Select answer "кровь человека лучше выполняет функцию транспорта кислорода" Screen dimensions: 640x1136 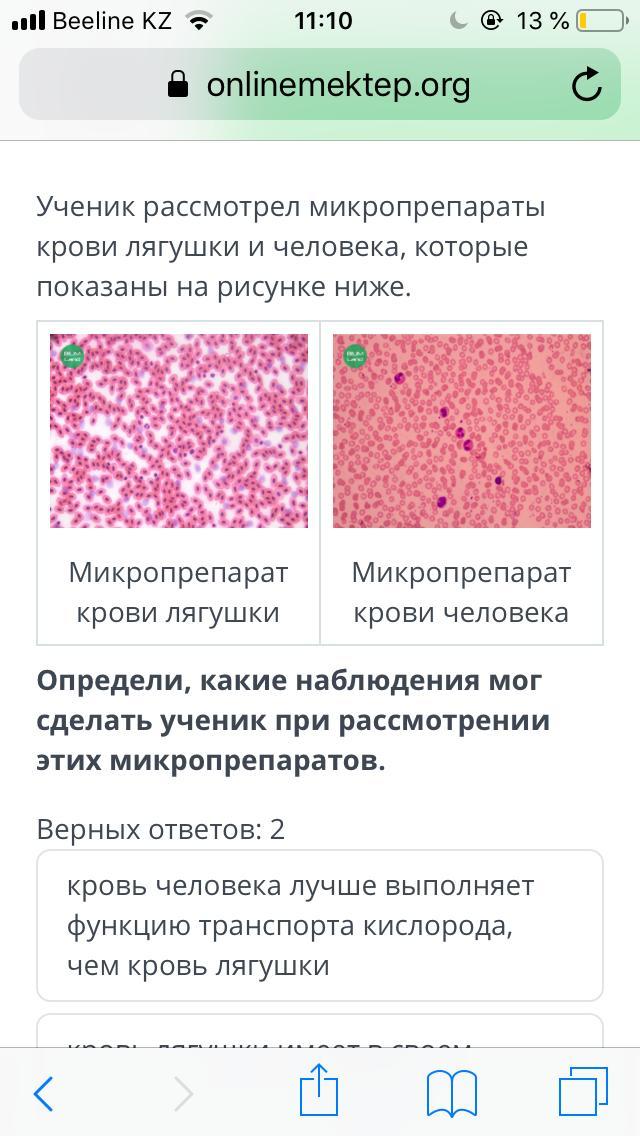click(x=319, y=925)
